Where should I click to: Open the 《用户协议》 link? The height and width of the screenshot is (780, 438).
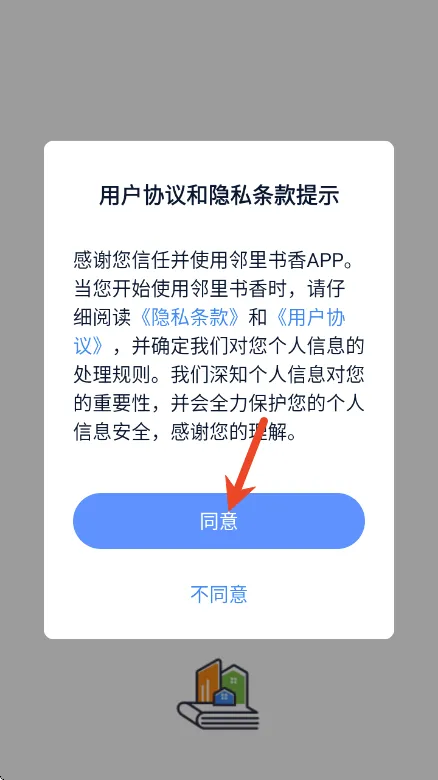309,317
